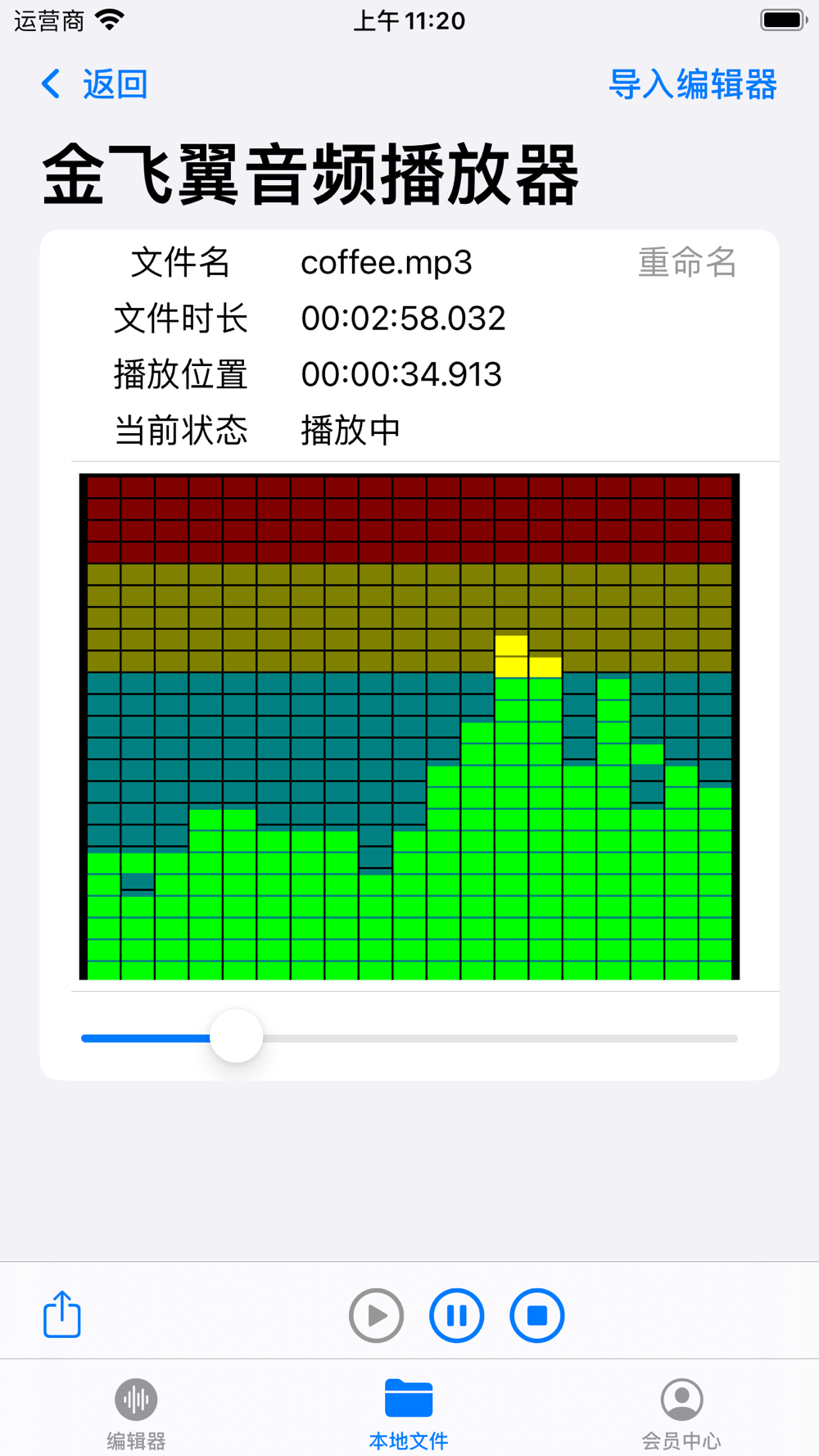The image size is (819, 1456).
Task: Share the audio file
Action: (62, 1315)
